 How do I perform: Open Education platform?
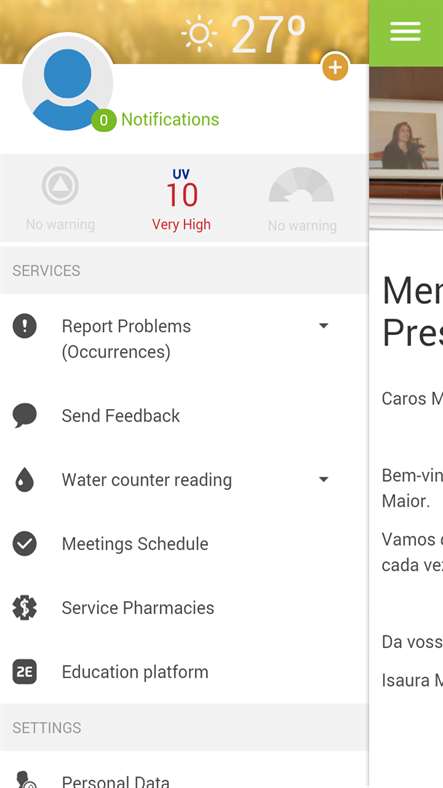184,672
